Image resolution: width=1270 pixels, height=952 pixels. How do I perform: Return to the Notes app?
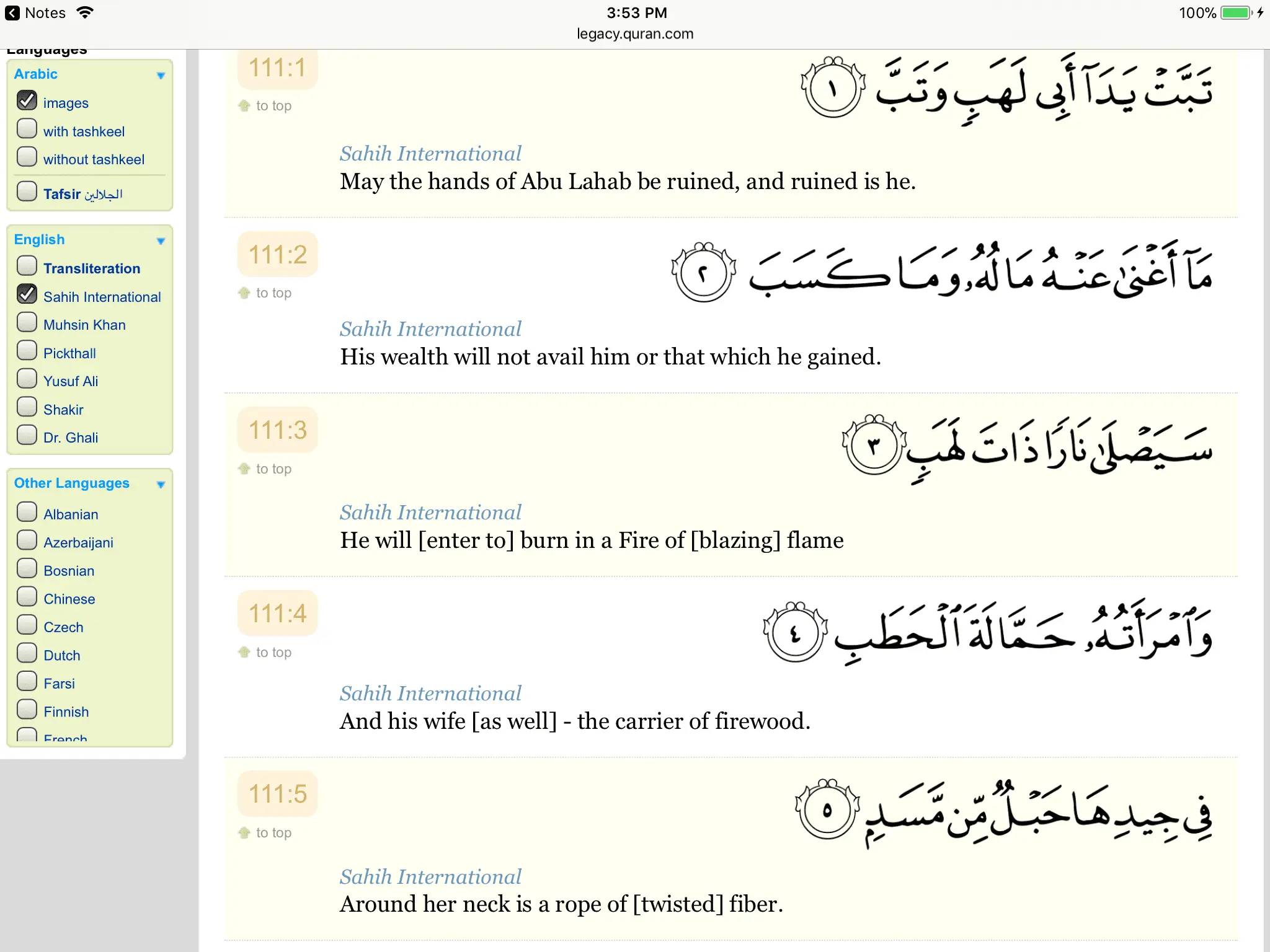pyautogui.click(x=35, y=13)
